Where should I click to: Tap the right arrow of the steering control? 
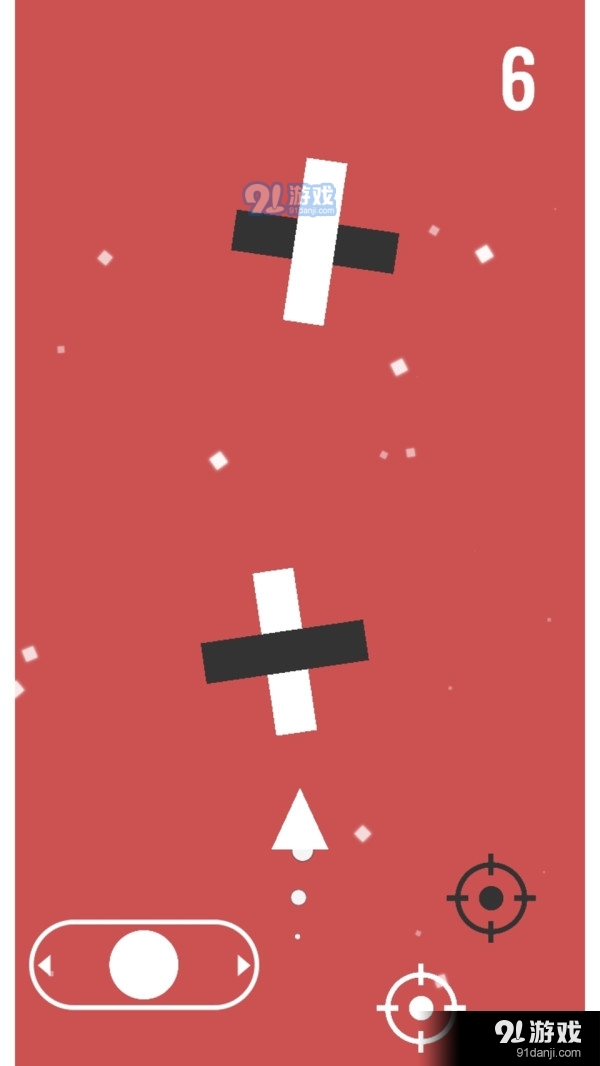pos(243,965)
